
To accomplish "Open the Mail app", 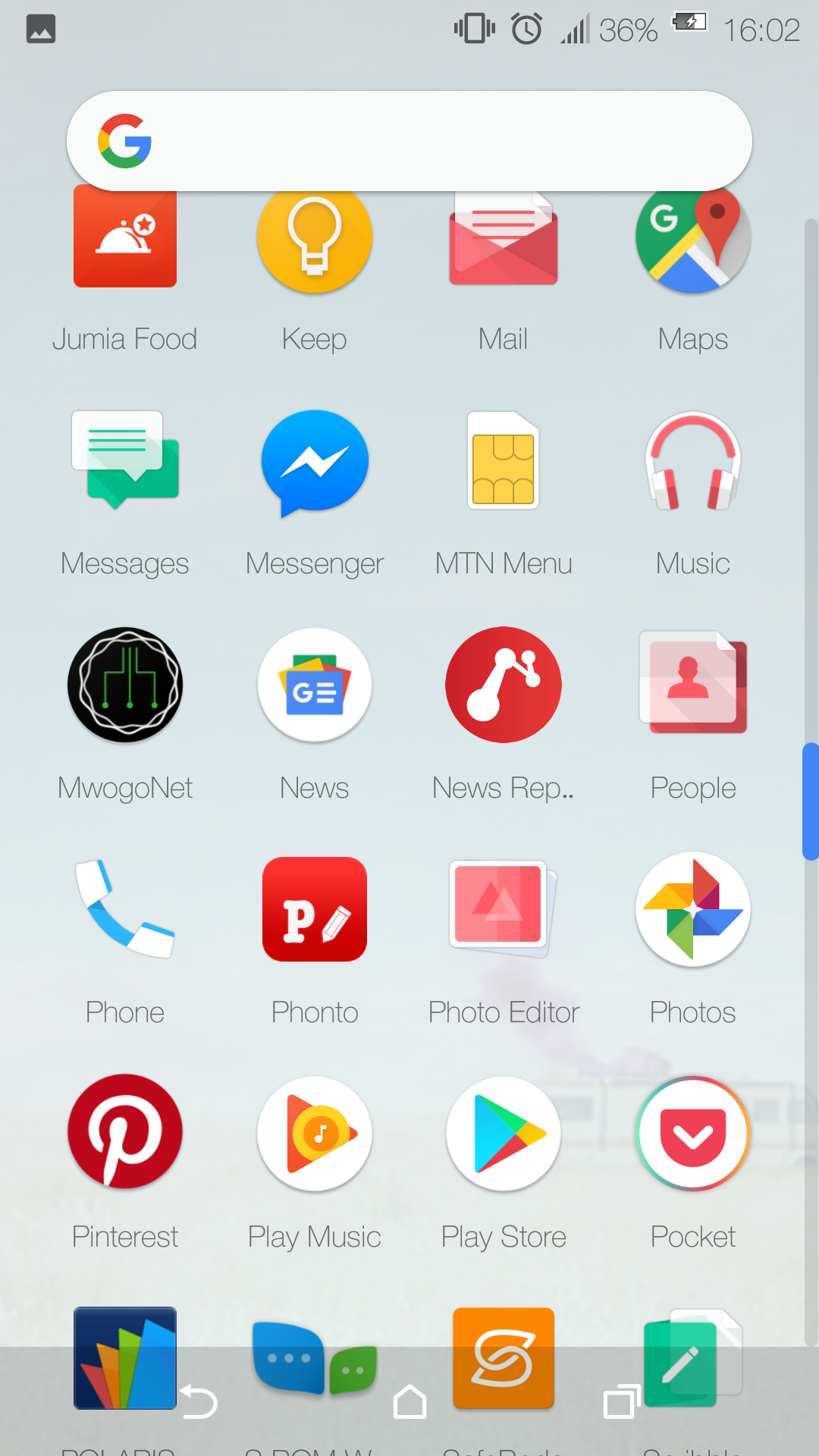I will [x=504, y=243].
